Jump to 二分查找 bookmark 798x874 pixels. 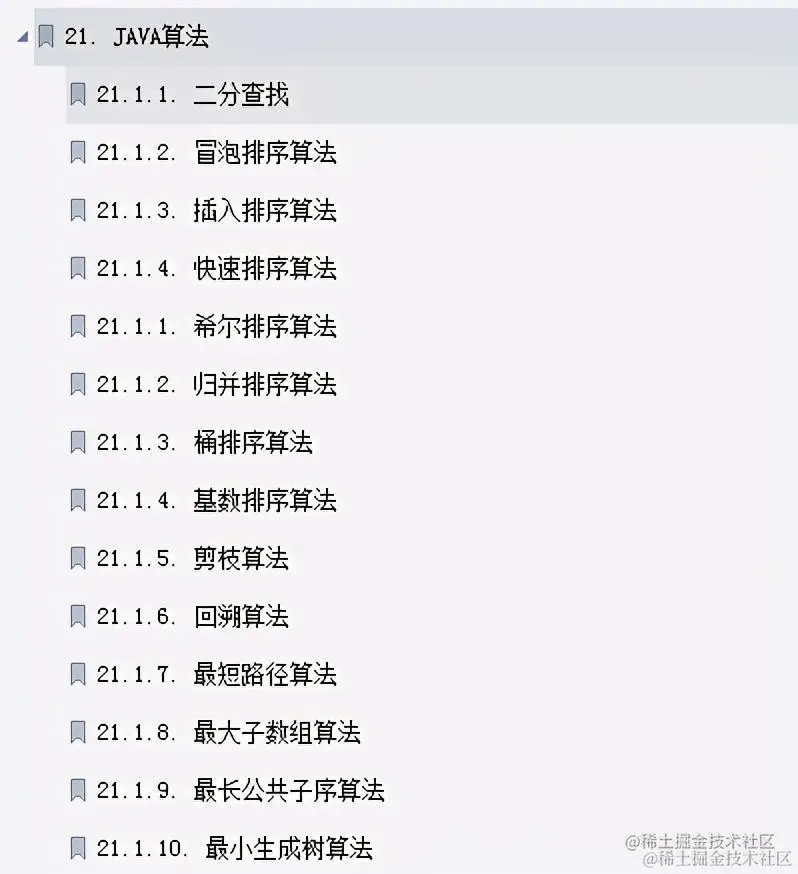click(x=192, y=95)
